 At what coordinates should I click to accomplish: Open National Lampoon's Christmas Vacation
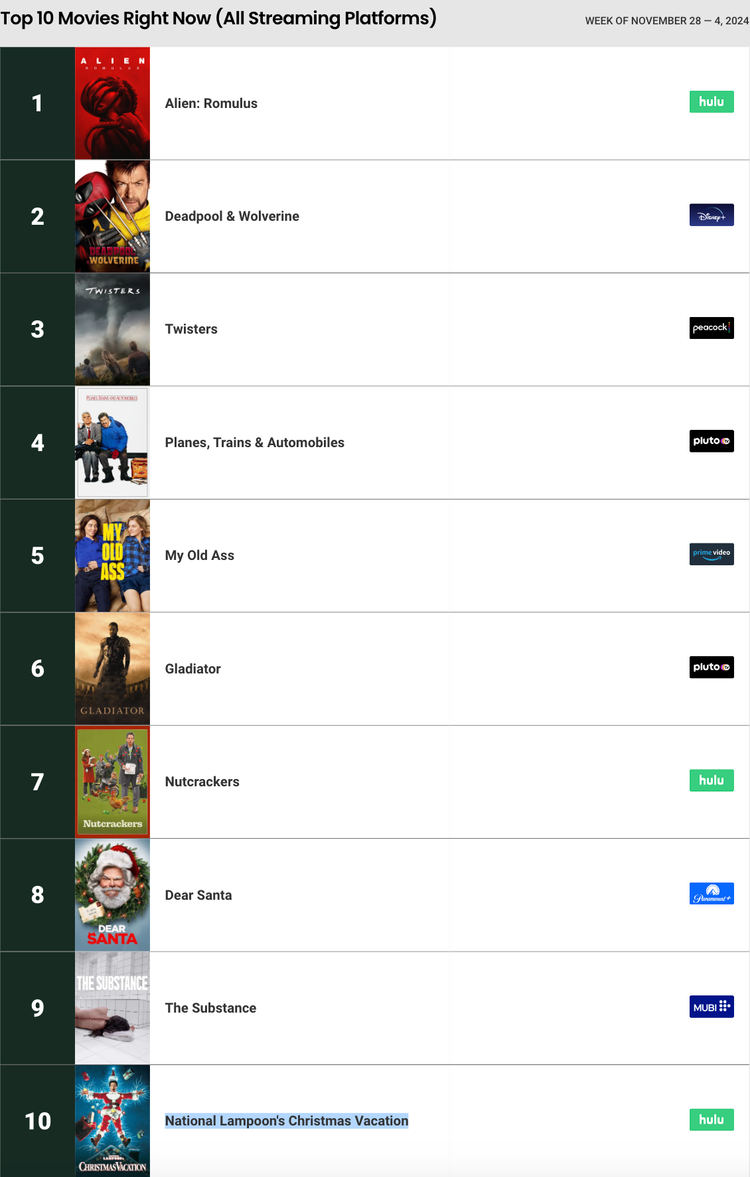click(286, 1121)
